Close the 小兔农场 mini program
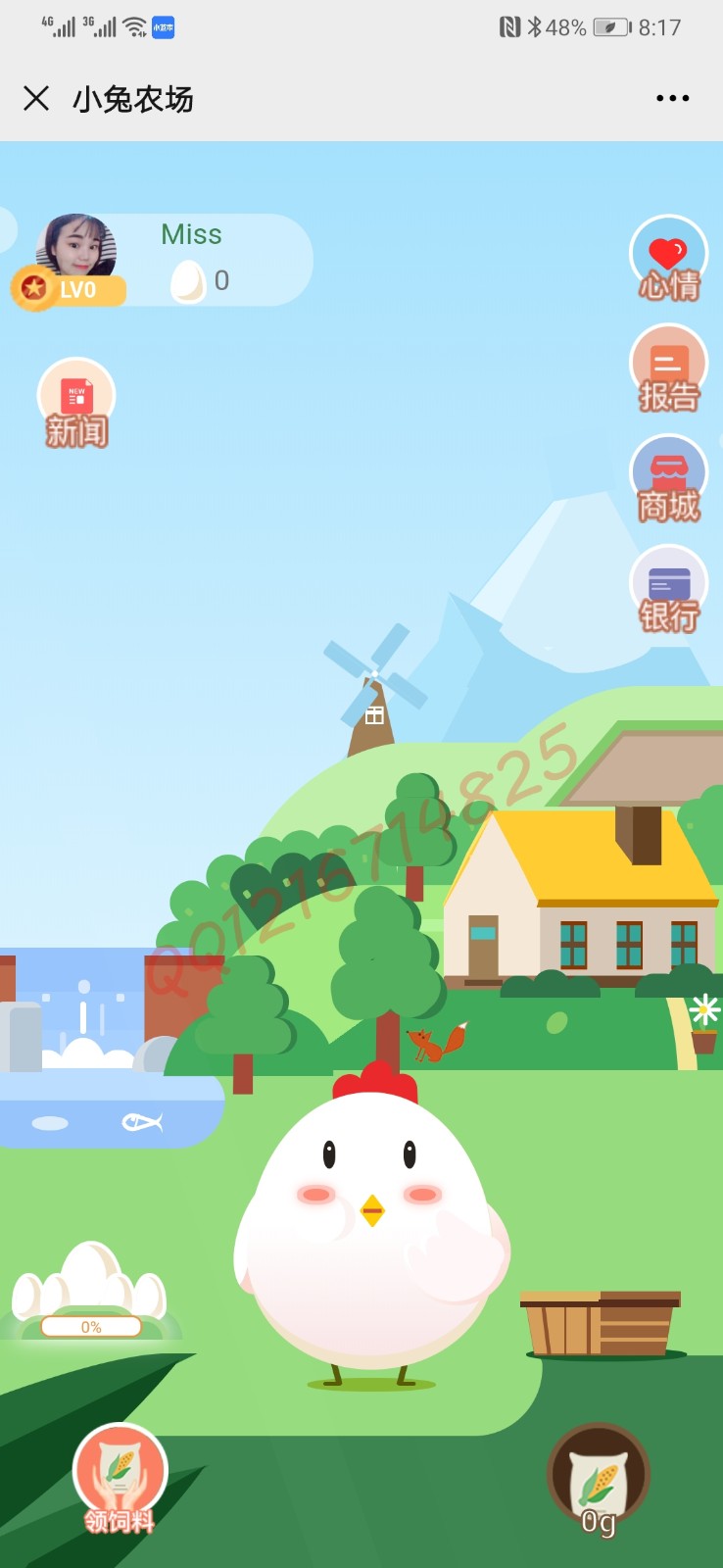This screenshot has height=1568, width=723. (x=36, y=98)
